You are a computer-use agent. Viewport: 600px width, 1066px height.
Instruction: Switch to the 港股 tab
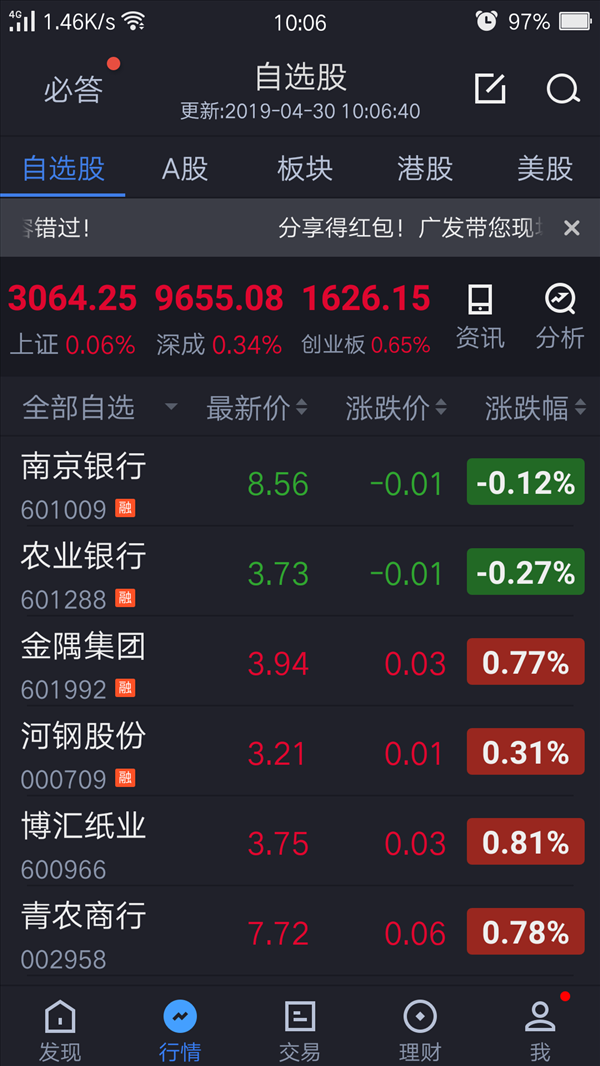tap(425, 169)
